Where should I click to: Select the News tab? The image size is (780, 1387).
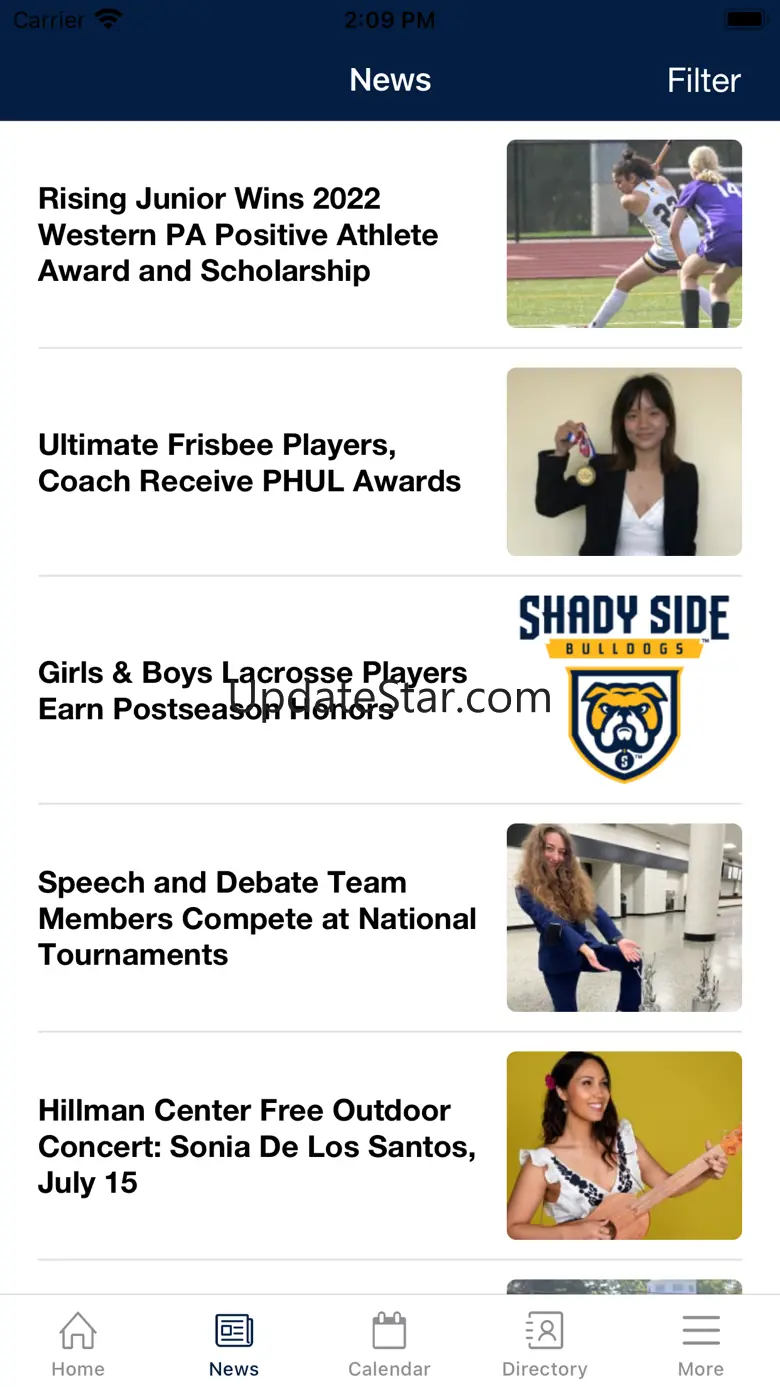coord(234,1345)
